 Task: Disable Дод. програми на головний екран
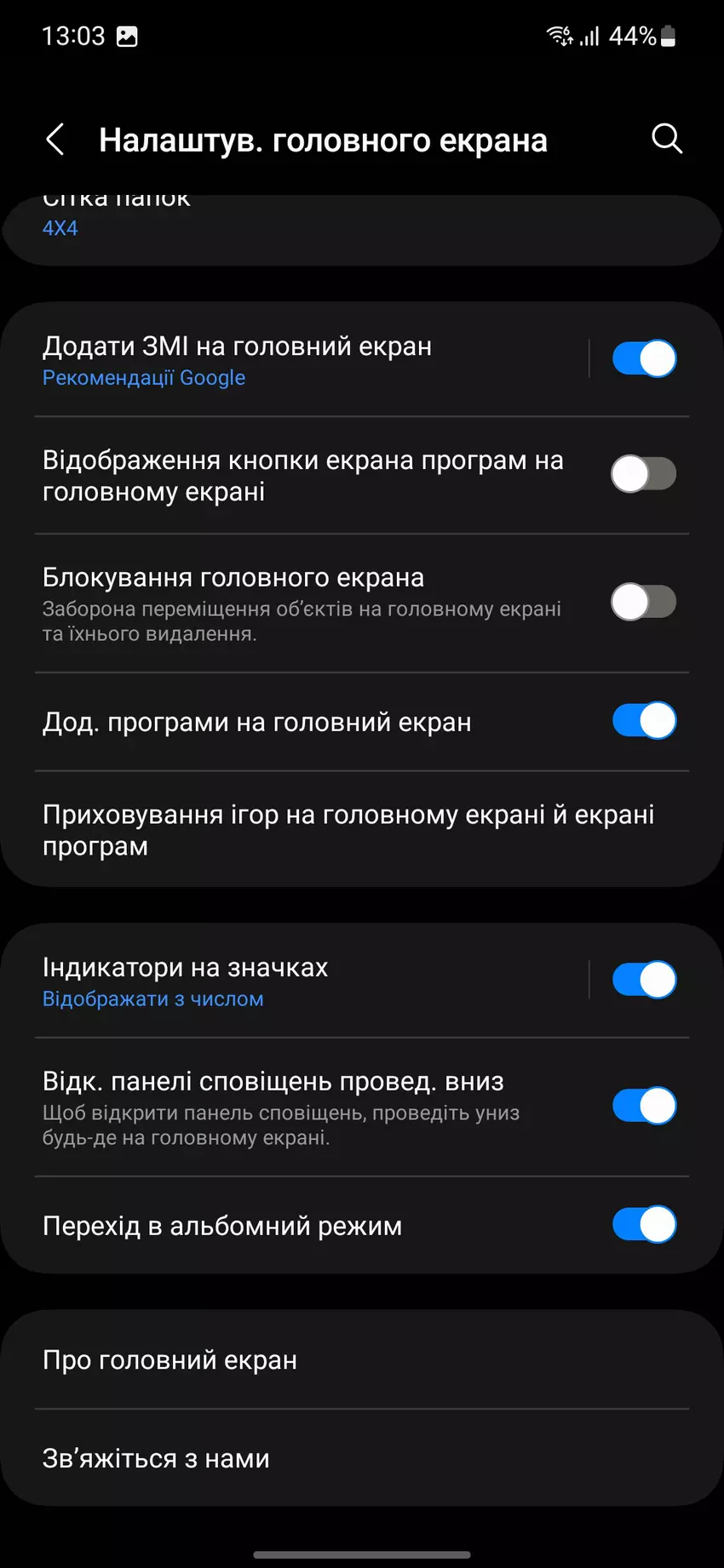pos(644,721)
